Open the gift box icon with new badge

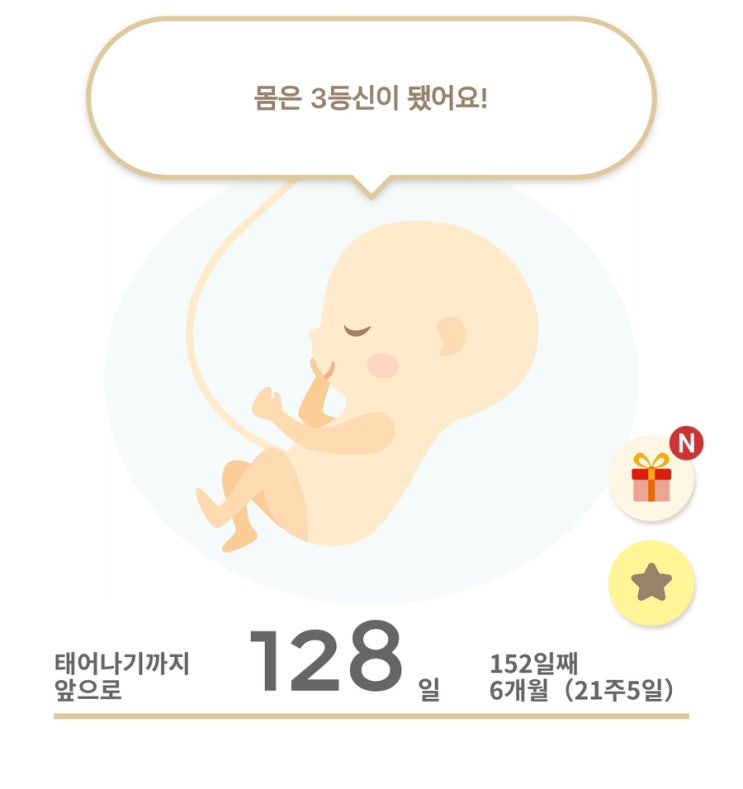pos(651,478)
